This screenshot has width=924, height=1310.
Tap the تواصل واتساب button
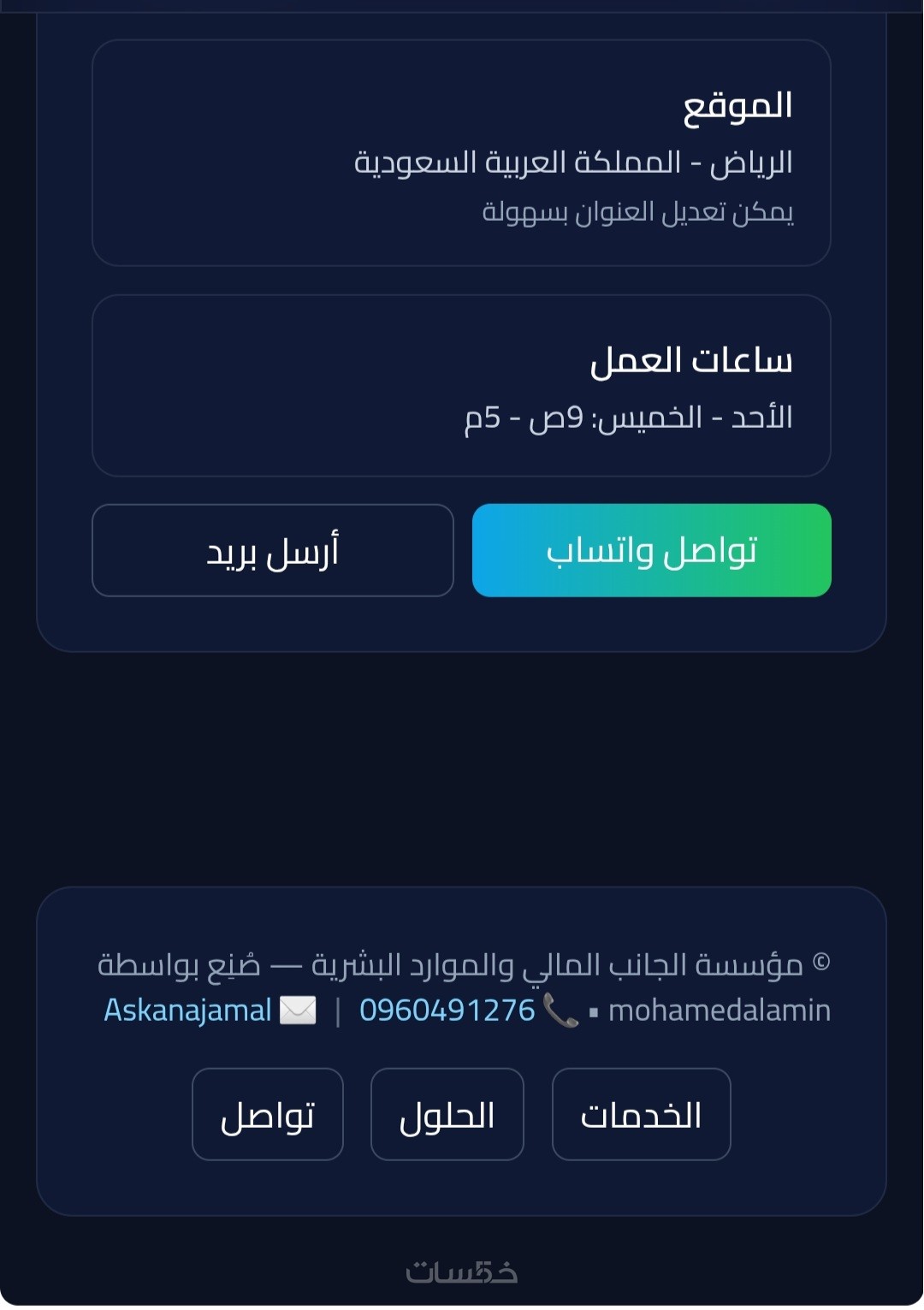(651, 550)
